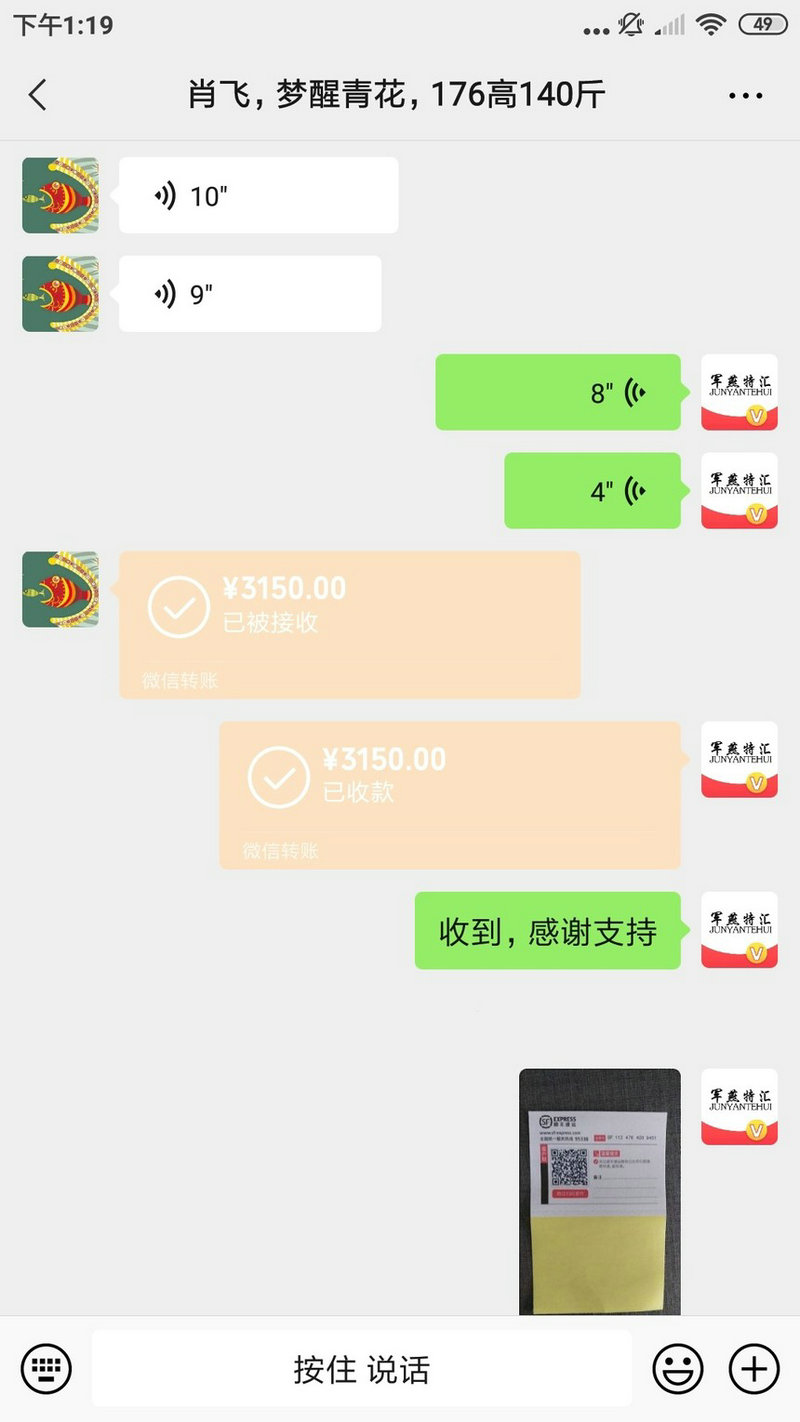
Task: Switch to keyboard text input
Action: click(x=46, y=1368)
